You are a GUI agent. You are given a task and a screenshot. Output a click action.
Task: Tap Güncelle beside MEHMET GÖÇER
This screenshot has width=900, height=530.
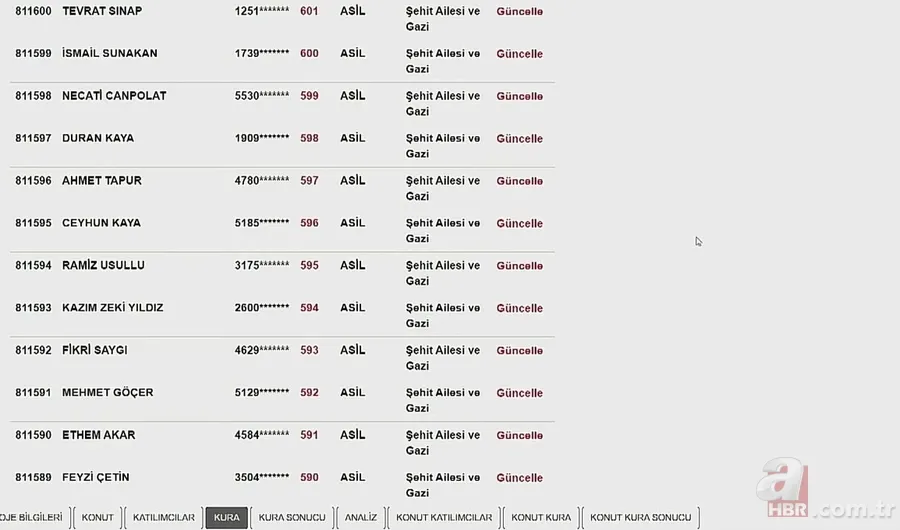(x=519, y=394)
